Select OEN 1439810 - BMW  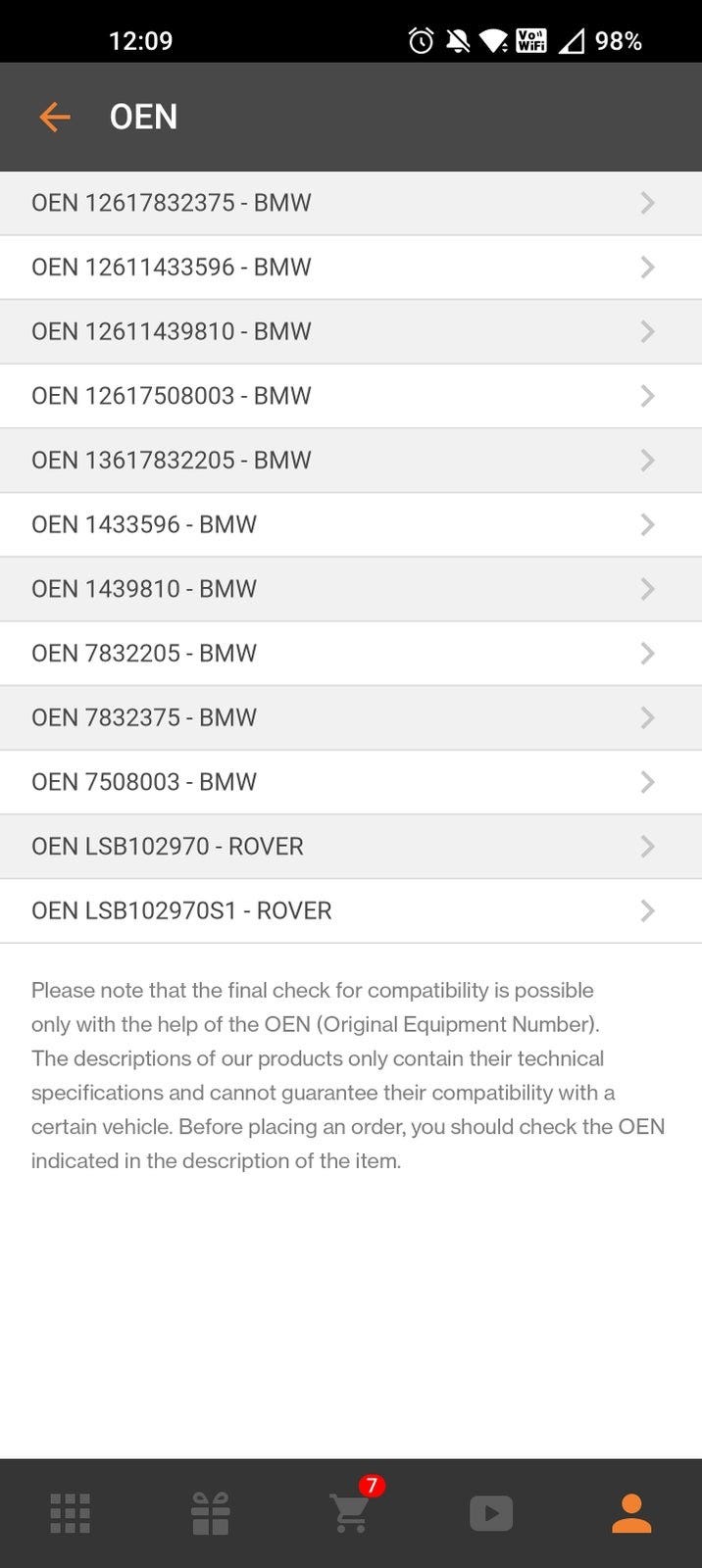point(351,589)
